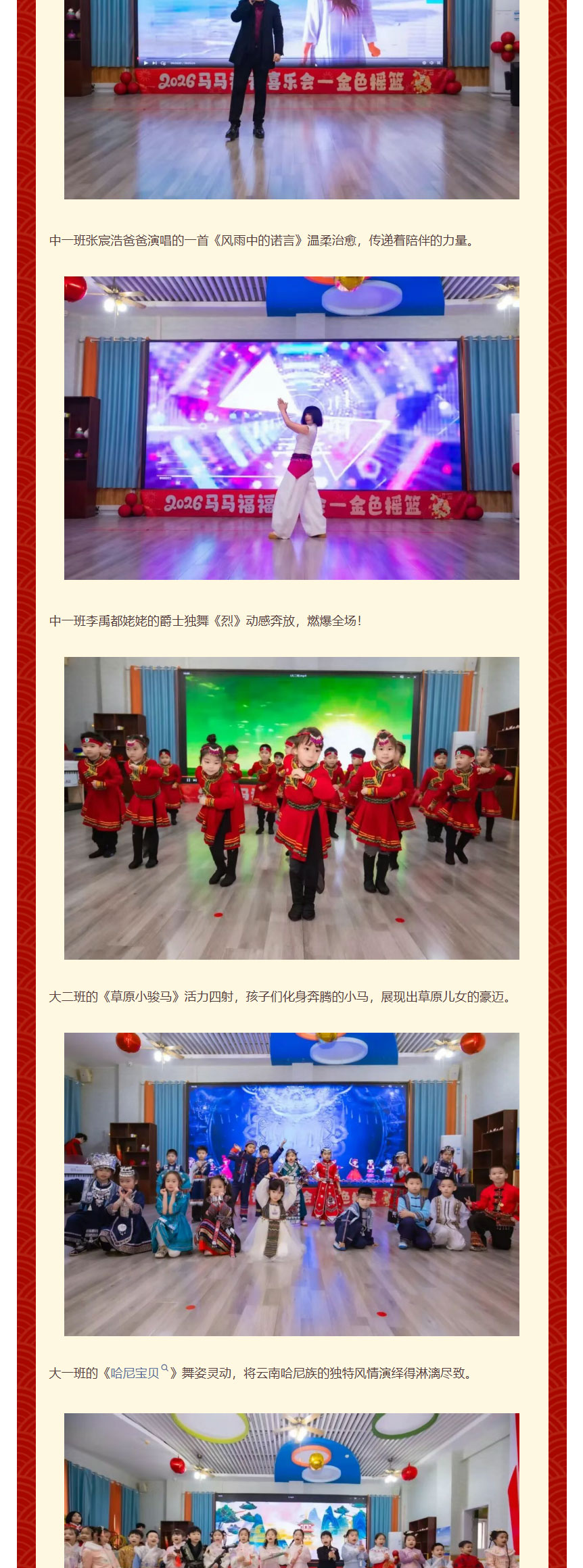Viewport: 583px width, 1568px height.
Task: View the photo of the man singing
Action: pos(291,99)
